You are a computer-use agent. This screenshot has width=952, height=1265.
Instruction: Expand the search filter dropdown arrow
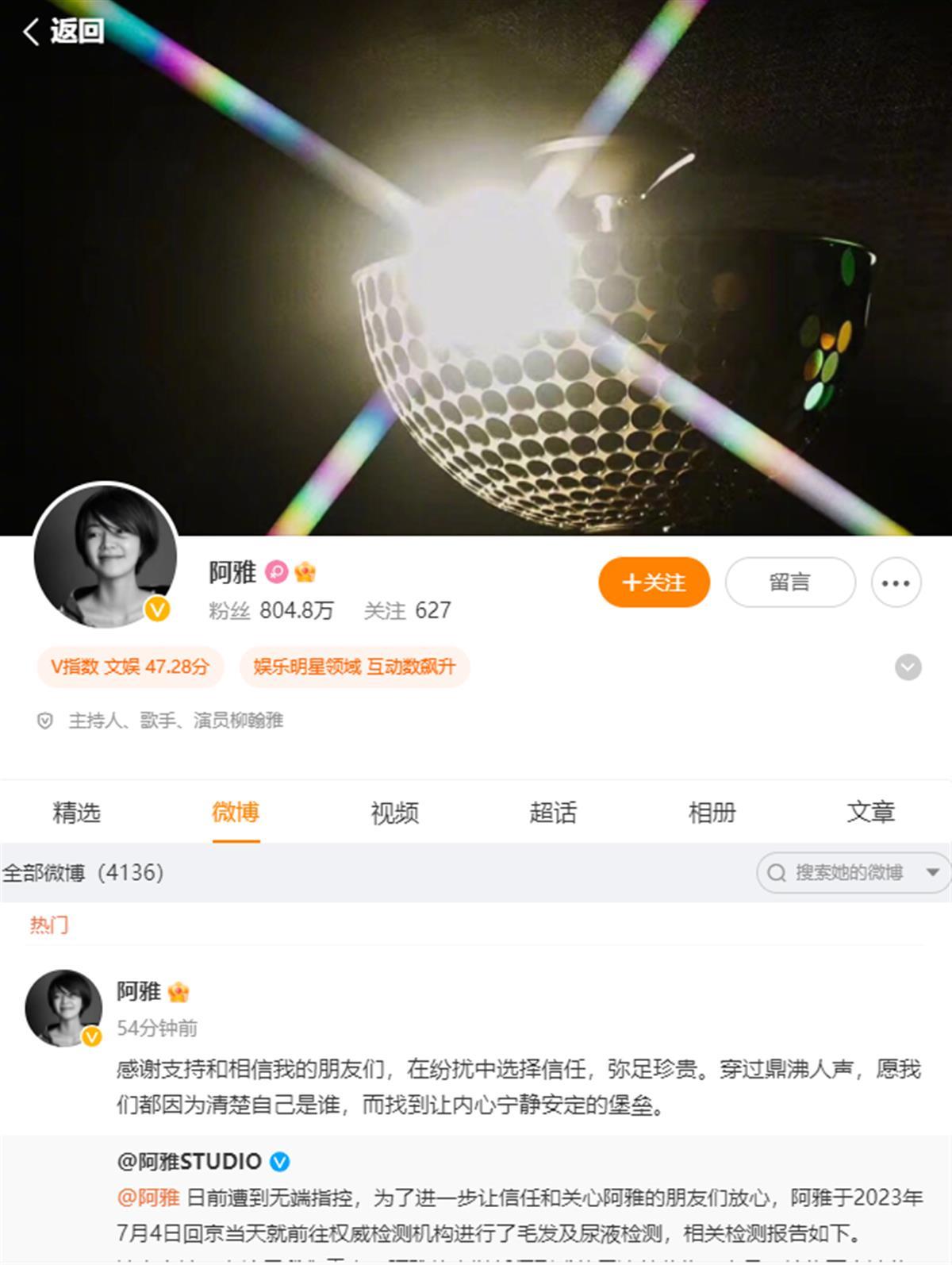pyautogui.click(x=933, y=873)
